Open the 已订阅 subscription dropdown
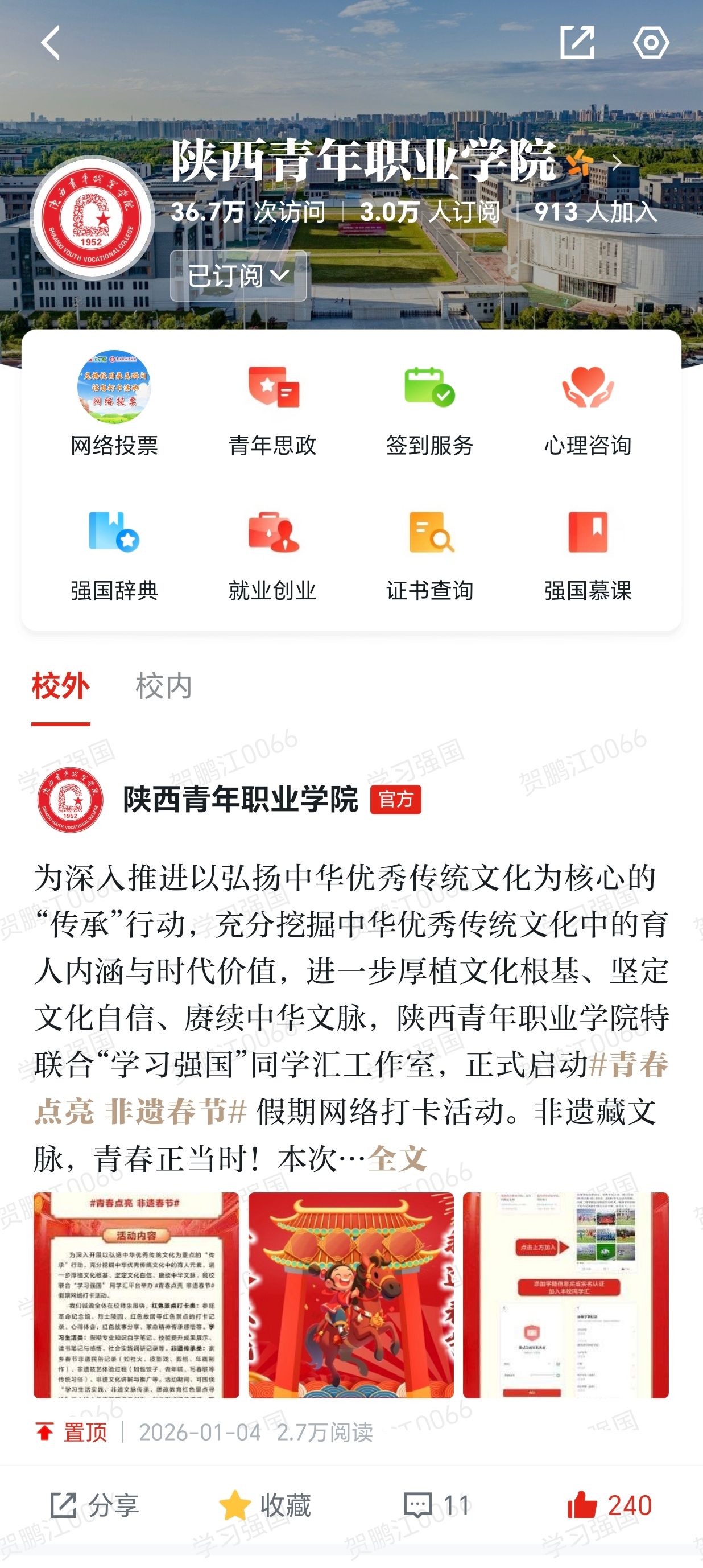This screenshot has height=1568, width=703. (238, 275)
